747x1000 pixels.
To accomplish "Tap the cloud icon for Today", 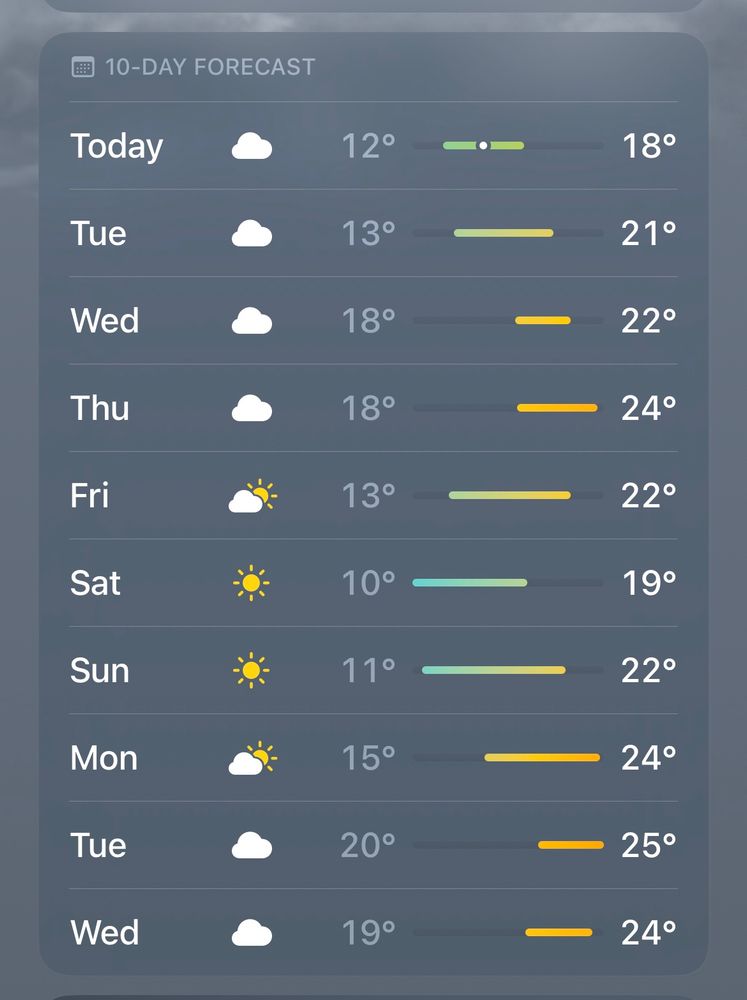I will (253, 146).
